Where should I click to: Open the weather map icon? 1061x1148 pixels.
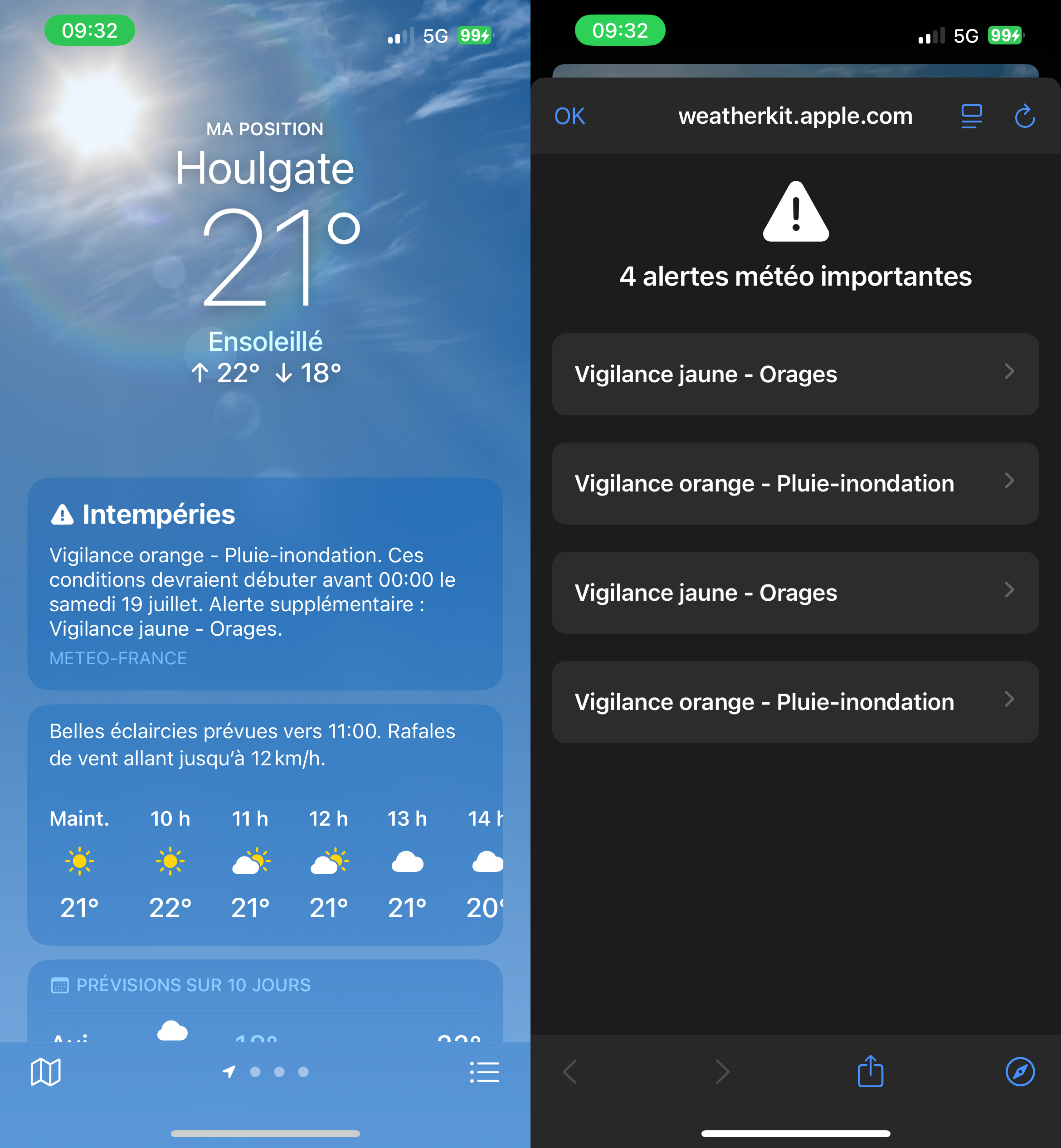(45, 1072)
